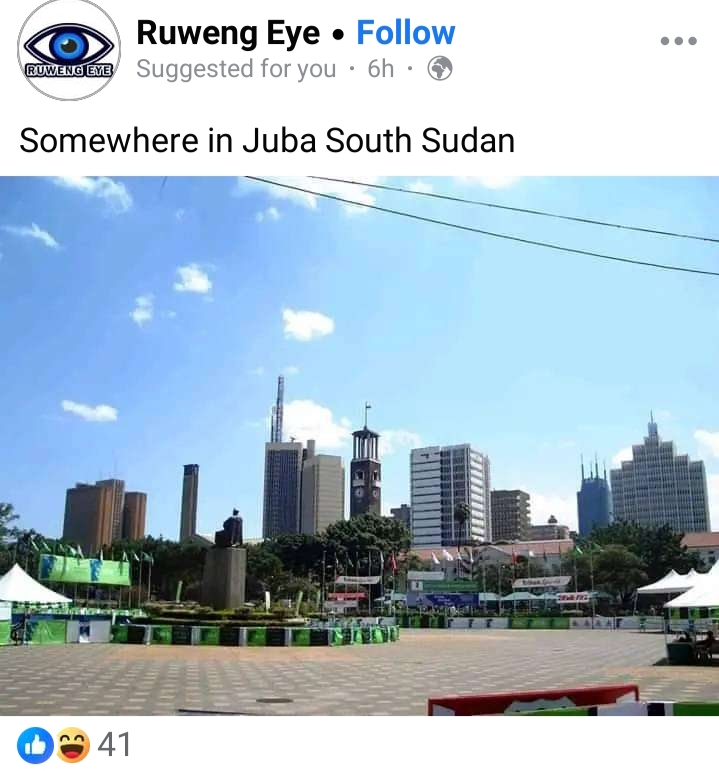View the Juba post photo full screen
Image resolution: width=719 pixels, height=771 pixels.
(x=359, y=445)
